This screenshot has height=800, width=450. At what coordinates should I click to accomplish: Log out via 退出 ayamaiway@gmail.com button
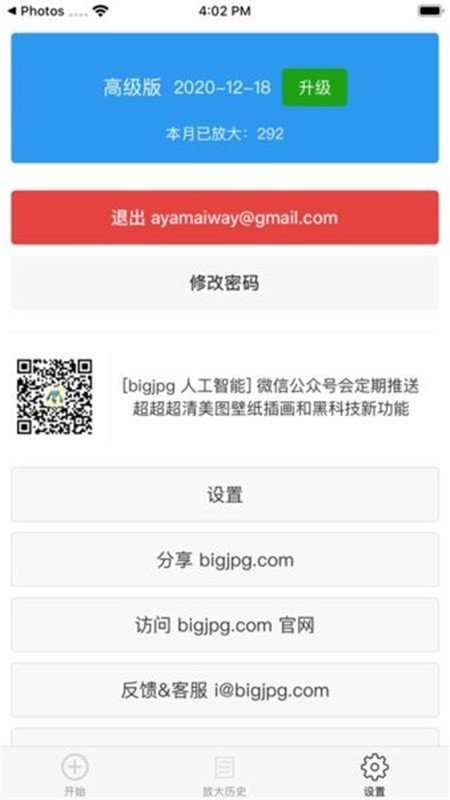224,218
